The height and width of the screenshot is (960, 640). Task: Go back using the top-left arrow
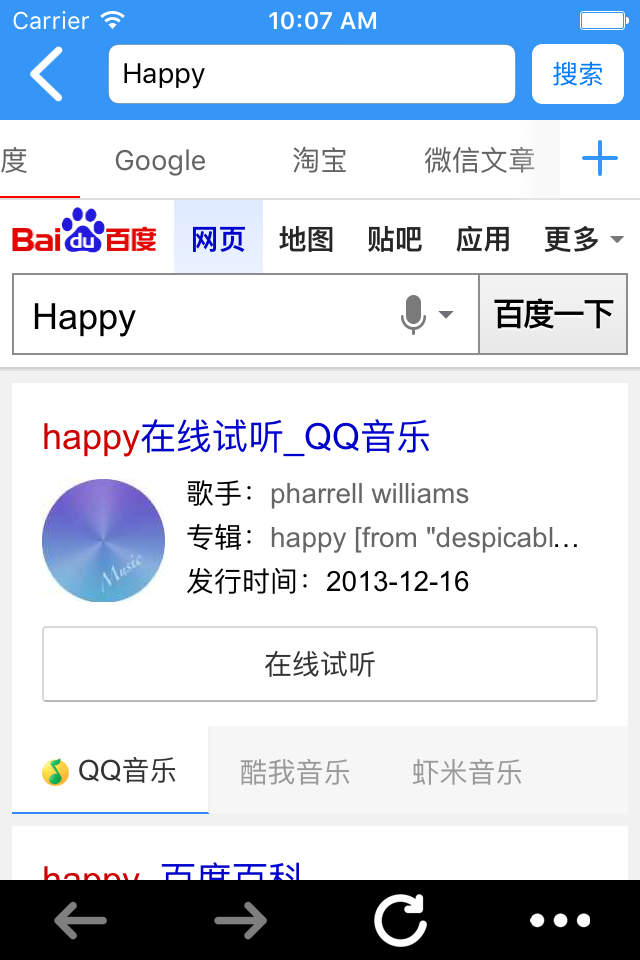[x=47, y=74]
